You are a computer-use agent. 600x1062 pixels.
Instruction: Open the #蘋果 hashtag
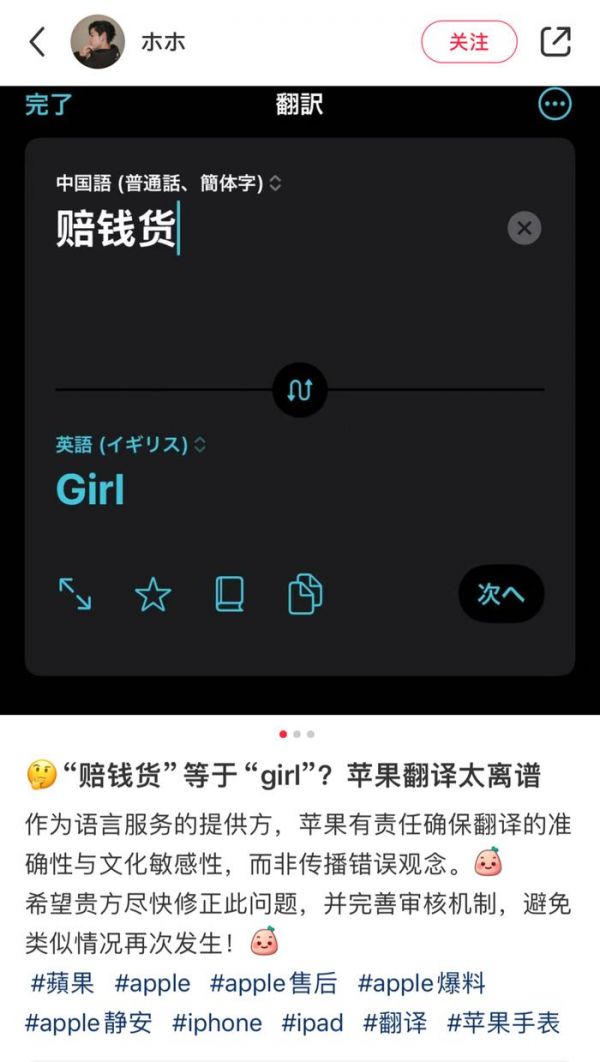coord(62,982)
